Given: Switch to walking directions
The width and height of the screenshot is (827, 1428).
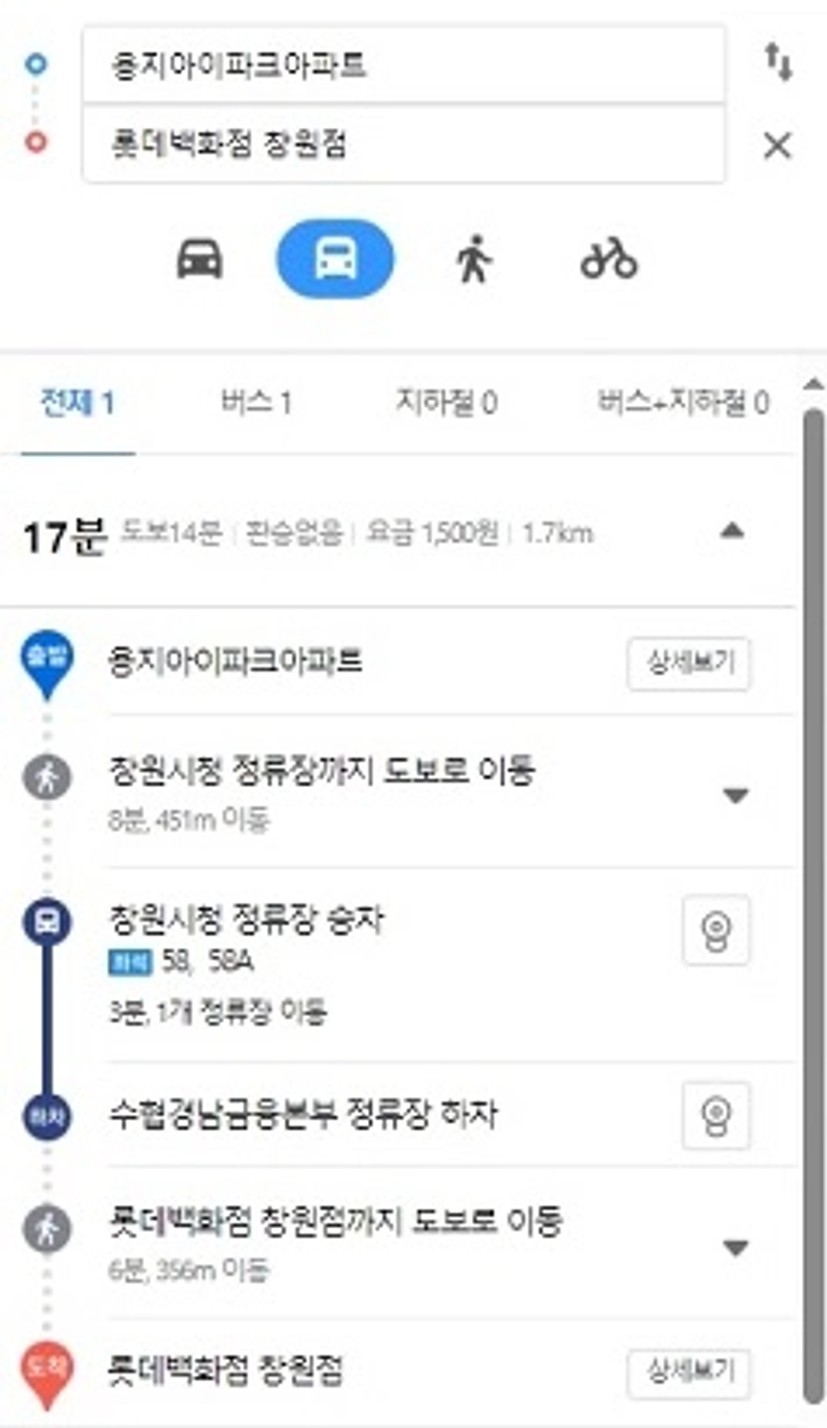Looking at the screenshot, I should click(x=473, y=261).
